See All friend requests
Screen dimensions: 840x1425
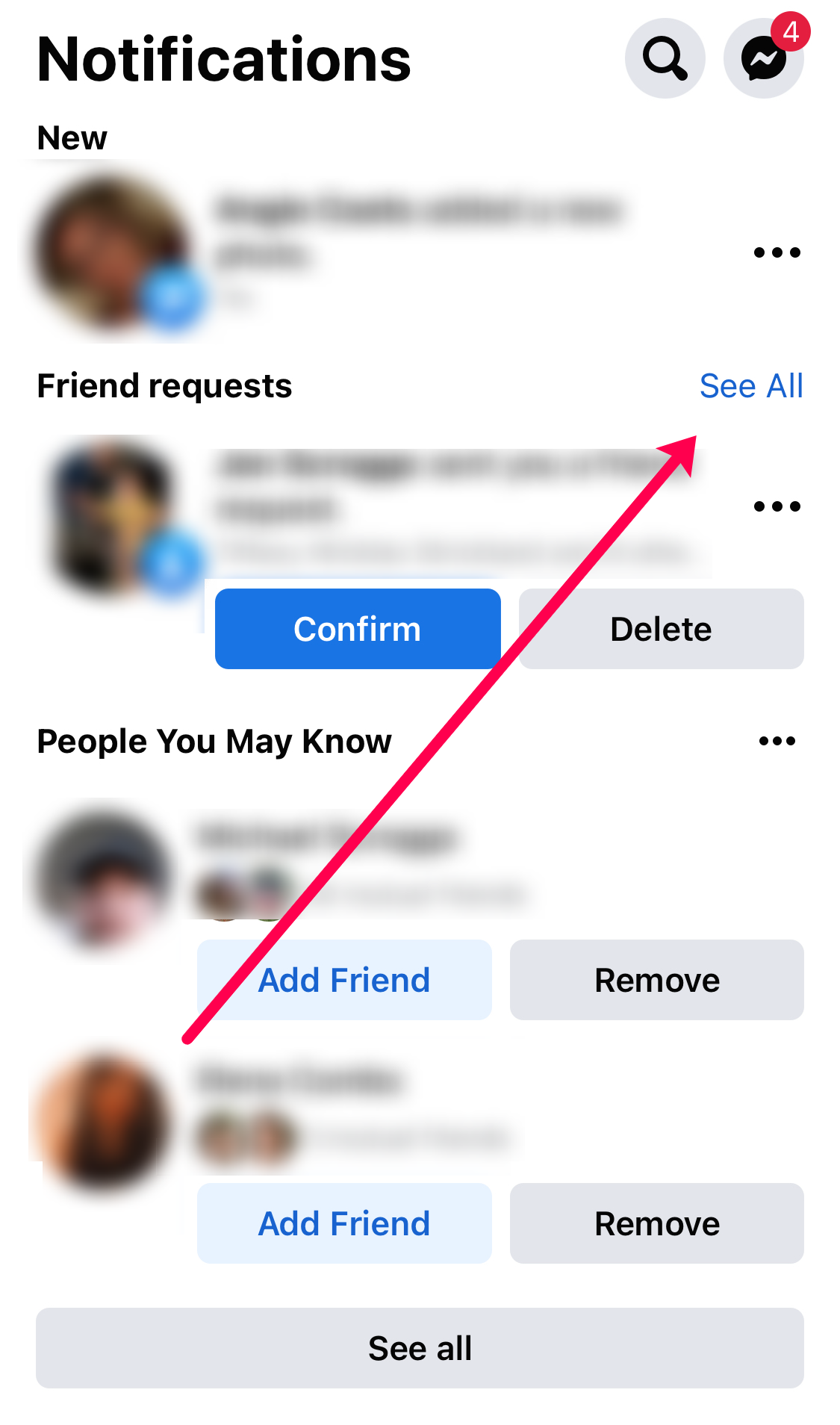click(750, 386)
